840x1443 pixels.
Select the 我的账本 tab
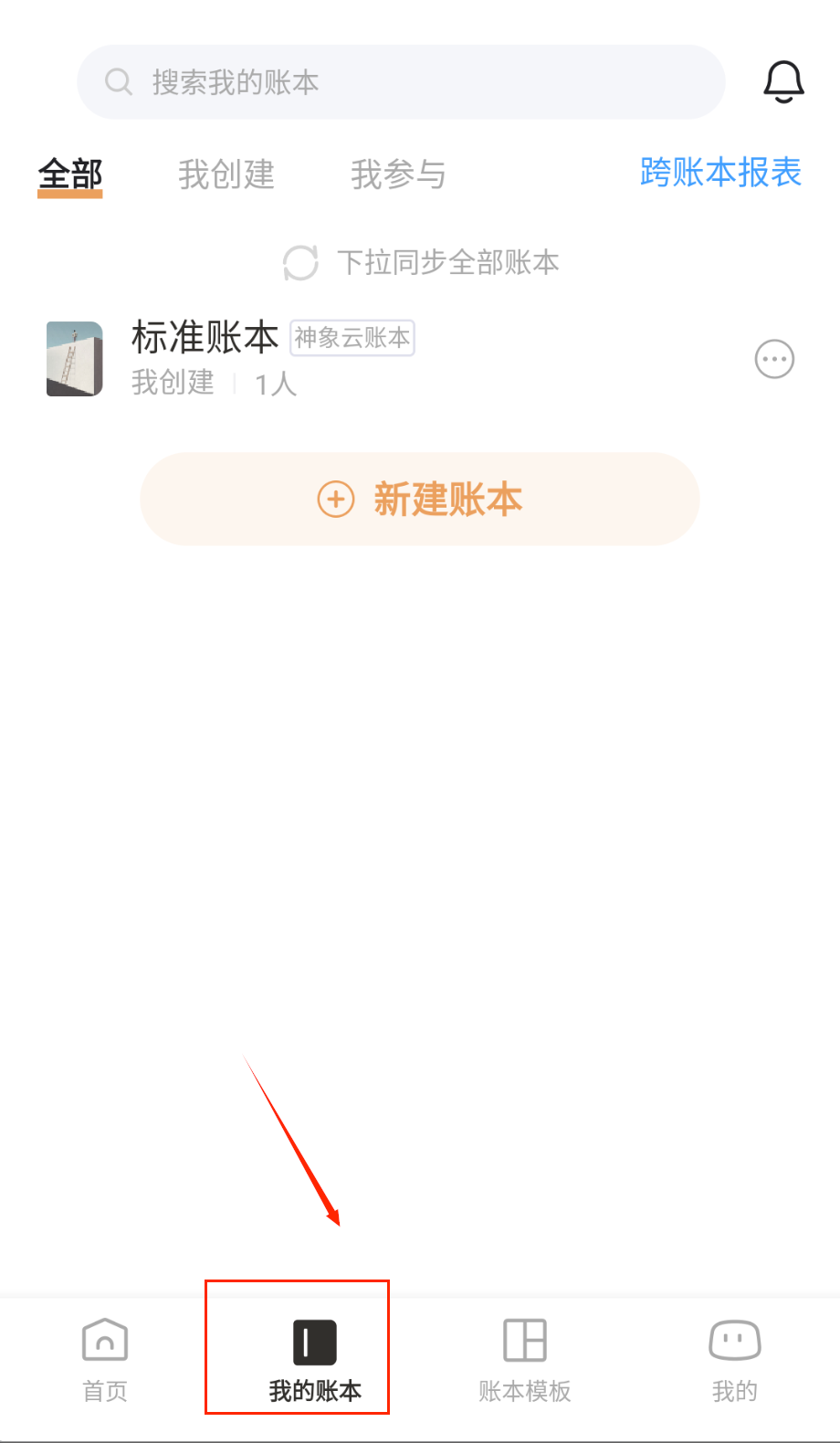(315, 1360)
